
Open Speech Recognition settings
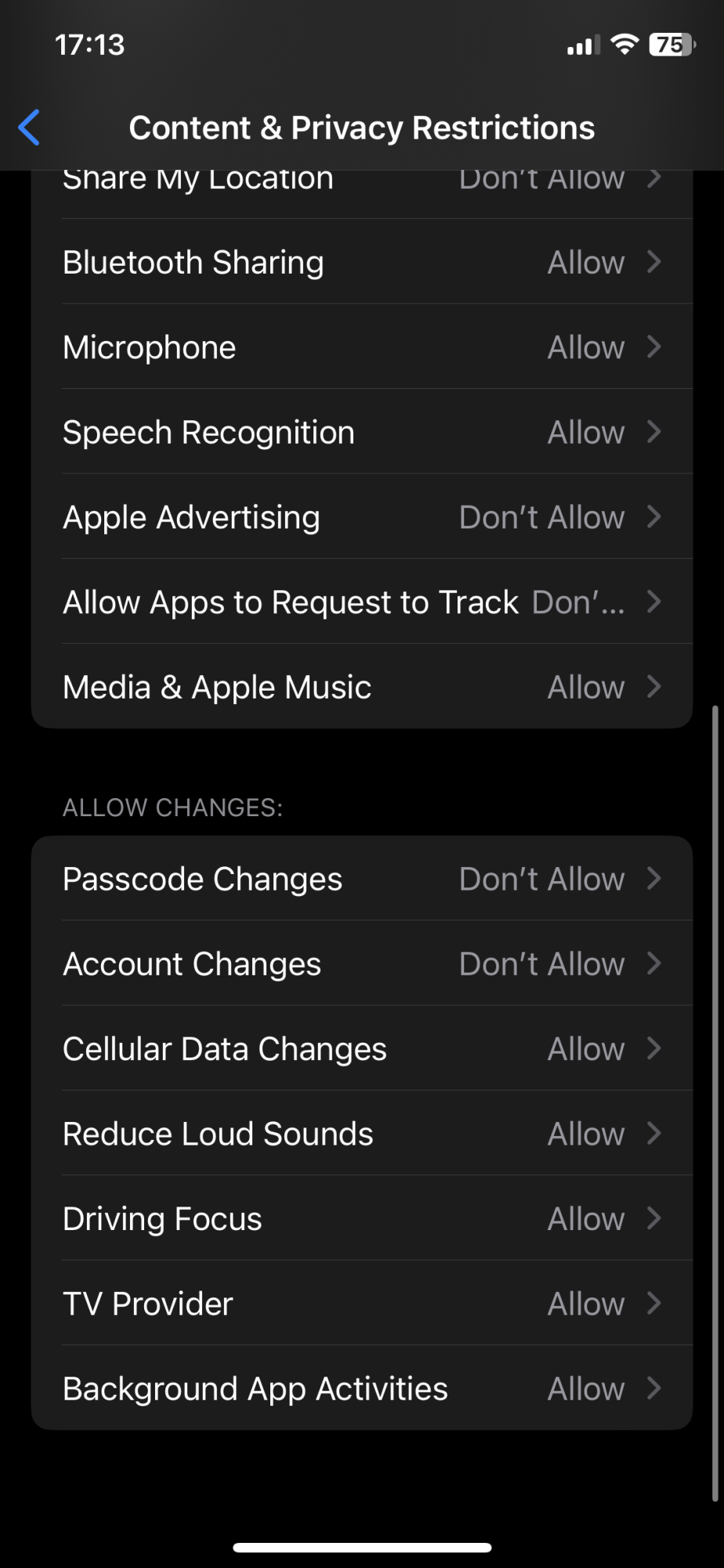(361, 433)
